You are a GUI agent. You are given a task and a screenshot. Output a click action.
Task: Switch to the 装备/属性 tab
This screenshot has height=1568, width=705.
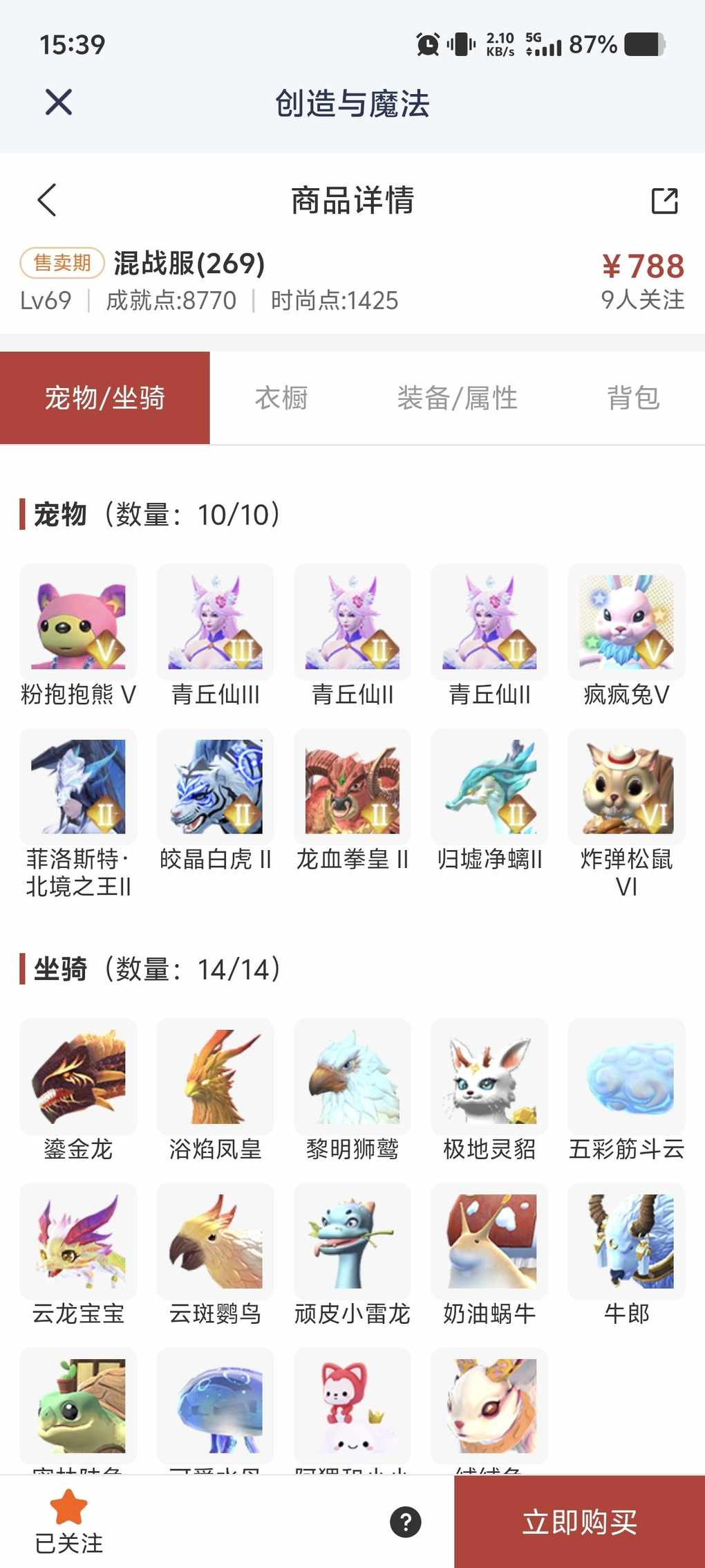pyautogui.click(x=457, y=398)
